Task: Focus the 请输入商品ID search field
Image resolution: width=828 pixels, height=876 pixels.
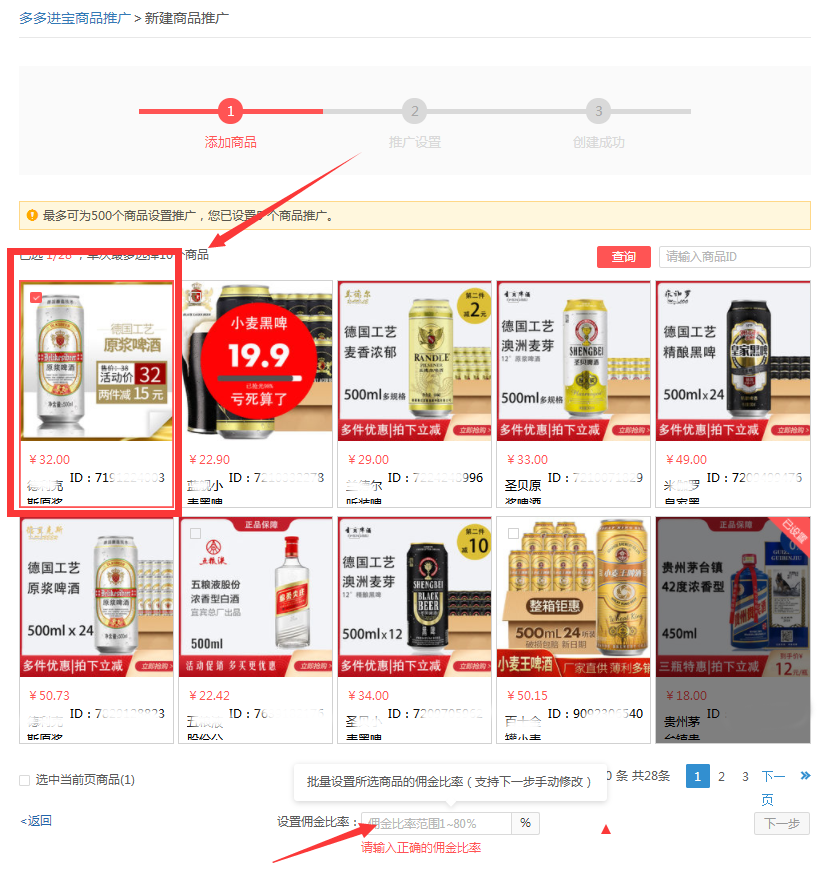Action: point(734,257)
